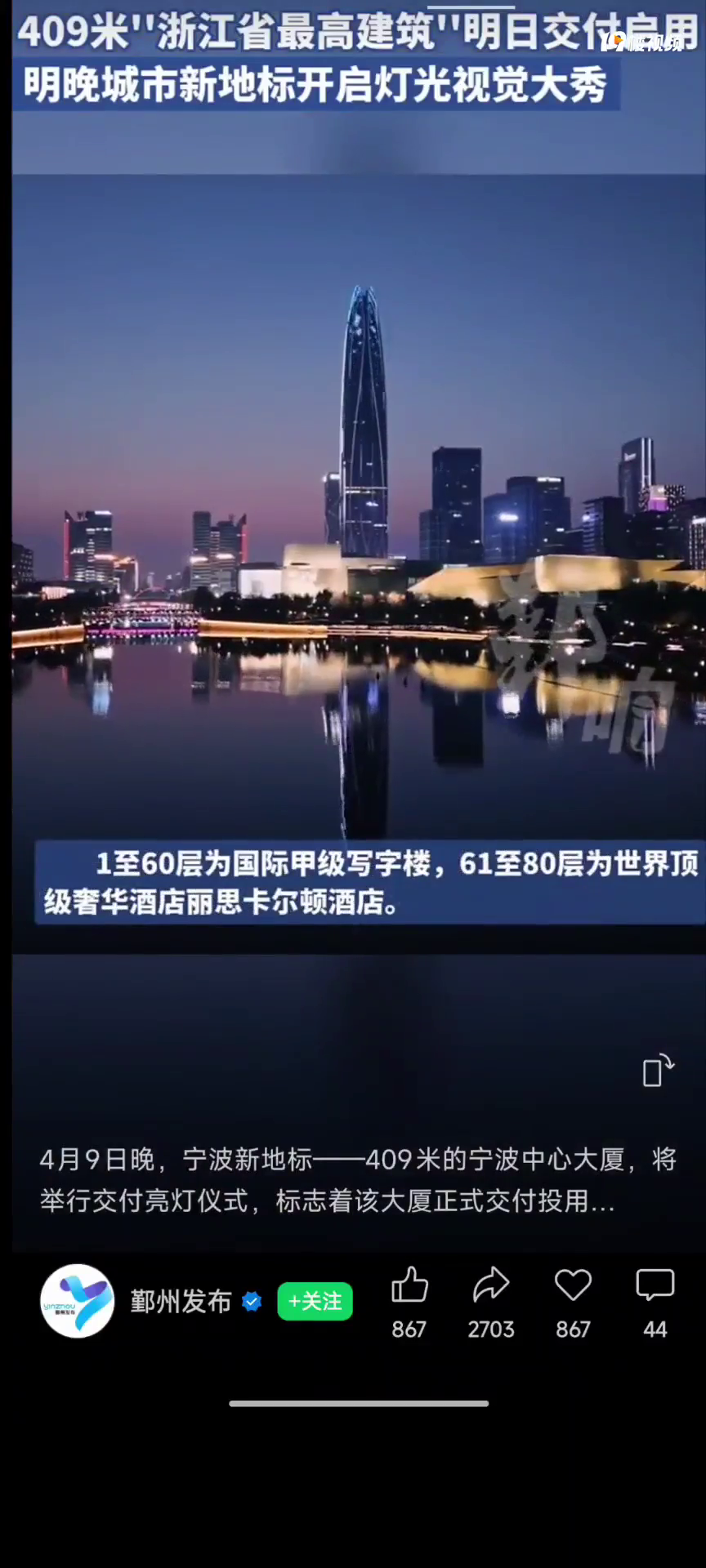Open the comments section
The image size is (706, 1568).
[655, 1286]
